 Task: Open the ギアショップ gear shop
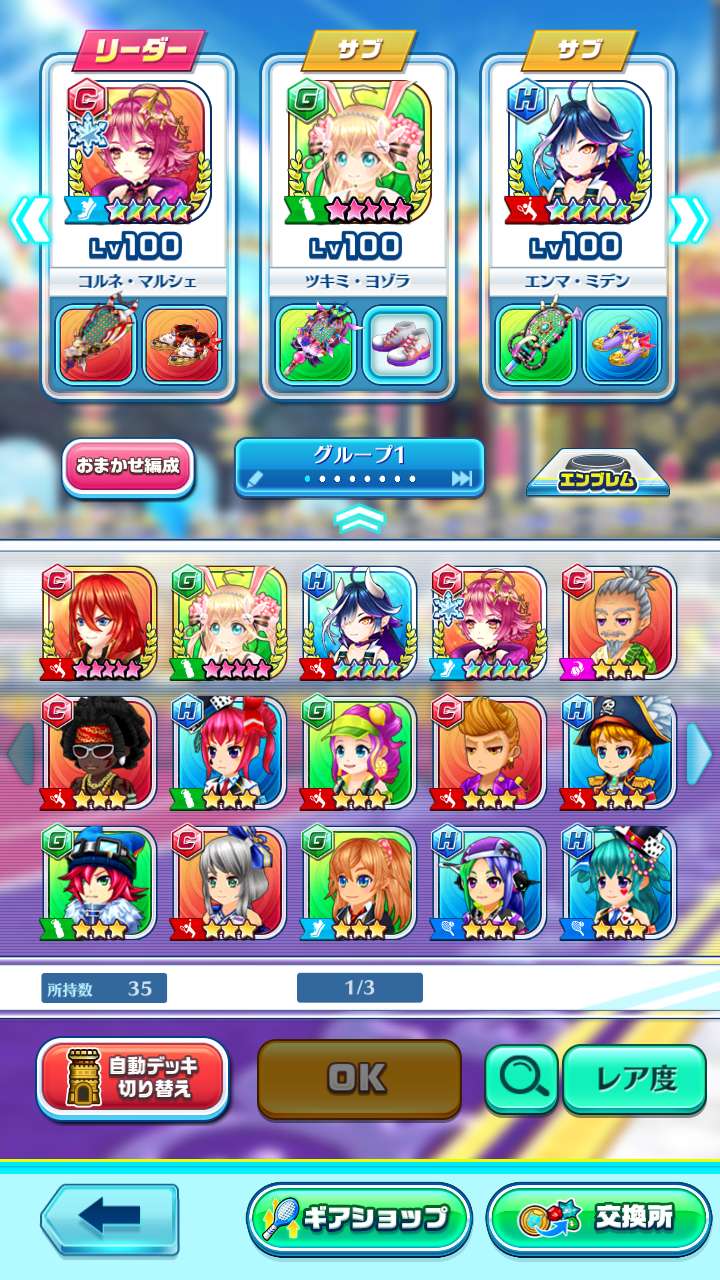[359, 1218]
